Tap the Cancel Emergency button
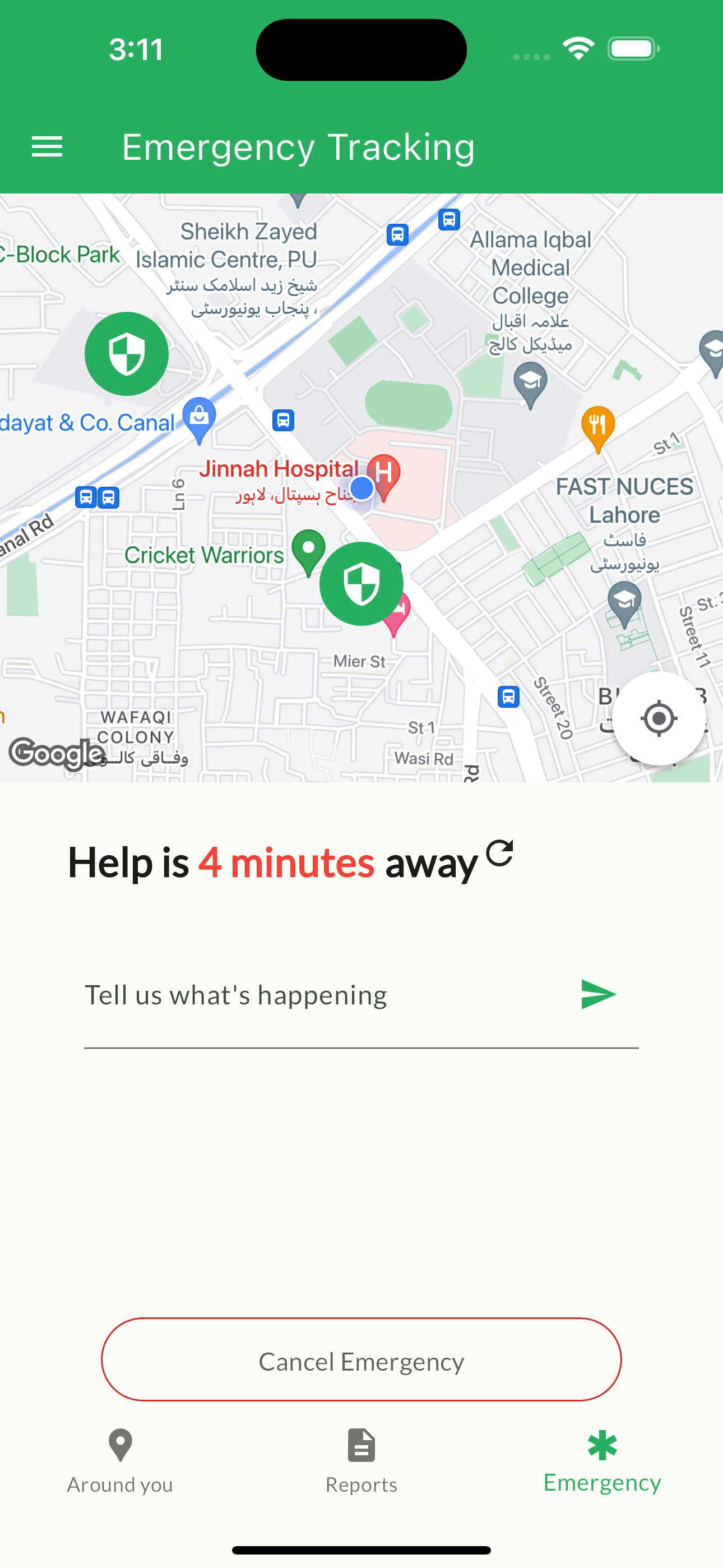The height and width of the screenshot is (1568, 723). coord(361,1360)
